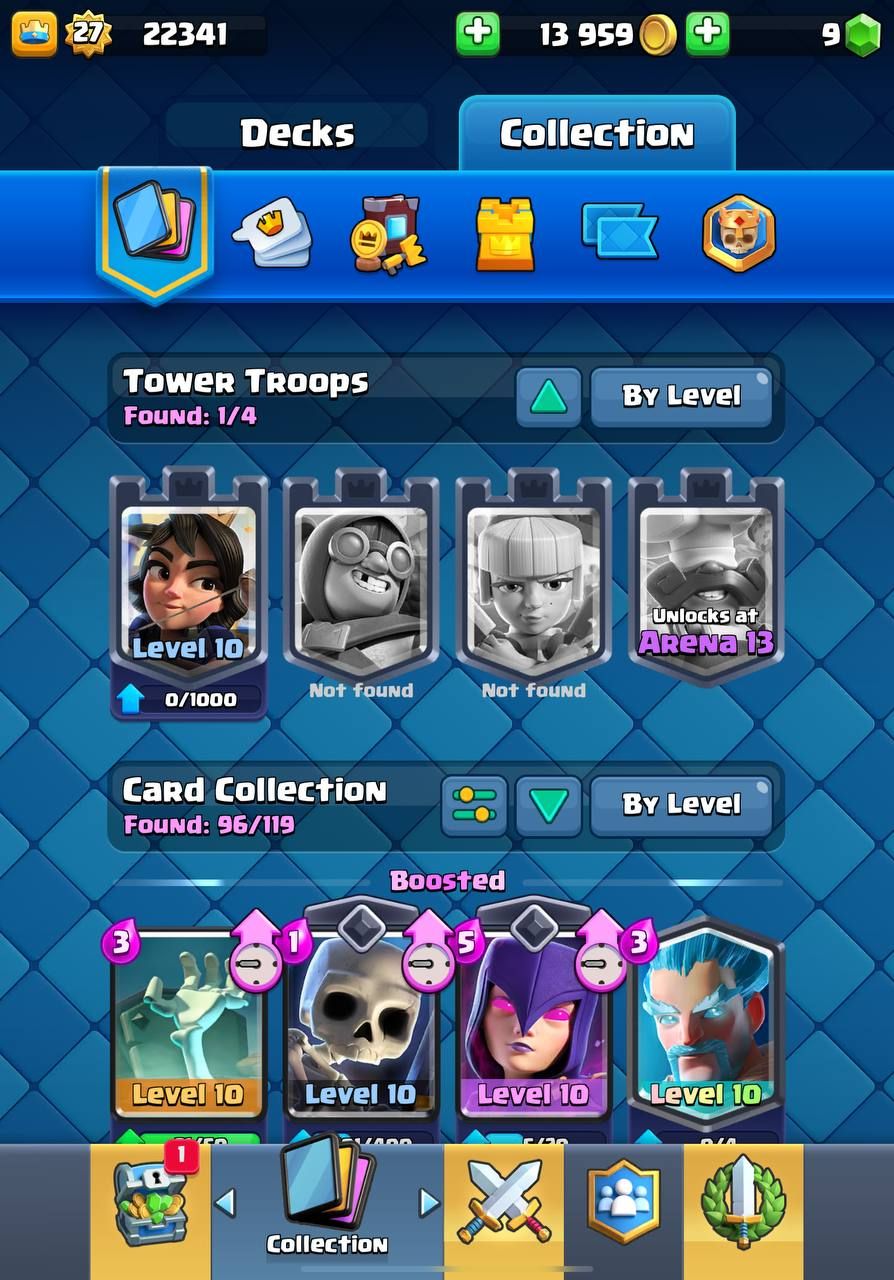This screenshot has height=1280, width=894.
Task: Switch to the Decks tab
Action: pyautogui.click(x=297, y=133)
